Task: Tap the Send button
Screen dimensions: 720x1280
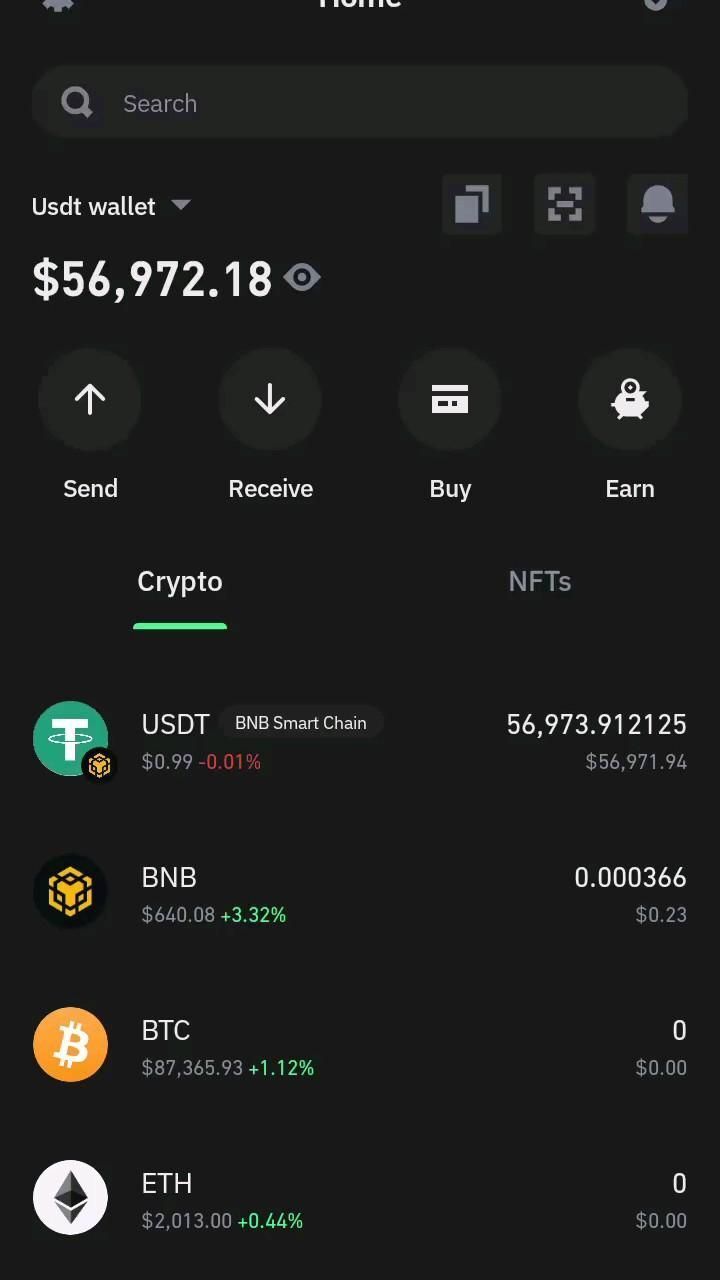Action: 90,400
